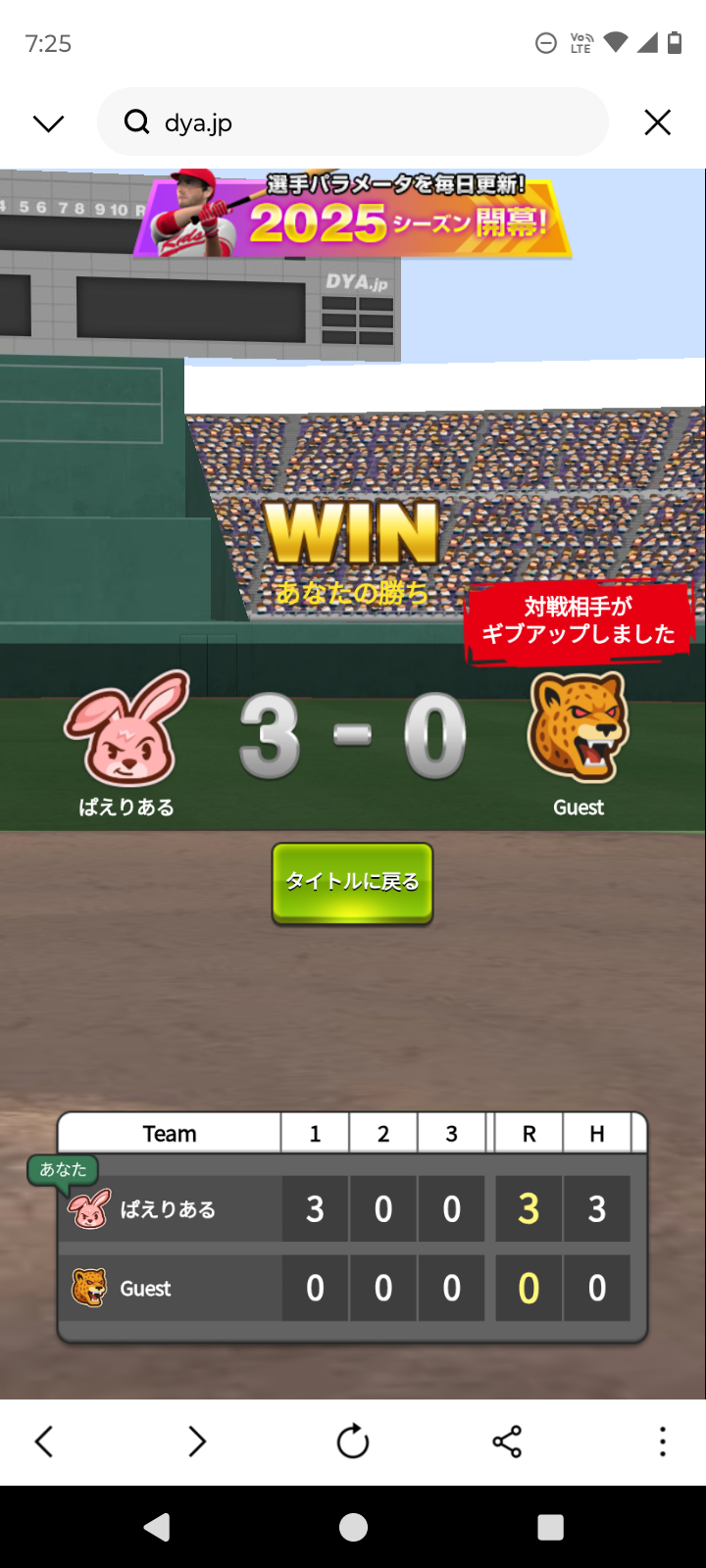
Task: Reload the current page
Action: pos(353,1442)
